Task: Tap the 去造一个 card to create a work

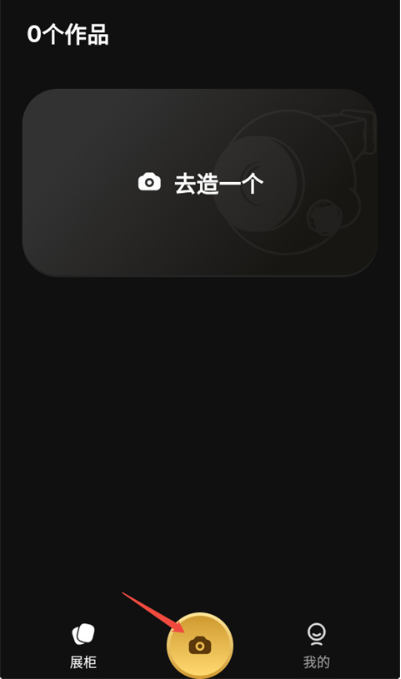Action: tap(200, 183)
